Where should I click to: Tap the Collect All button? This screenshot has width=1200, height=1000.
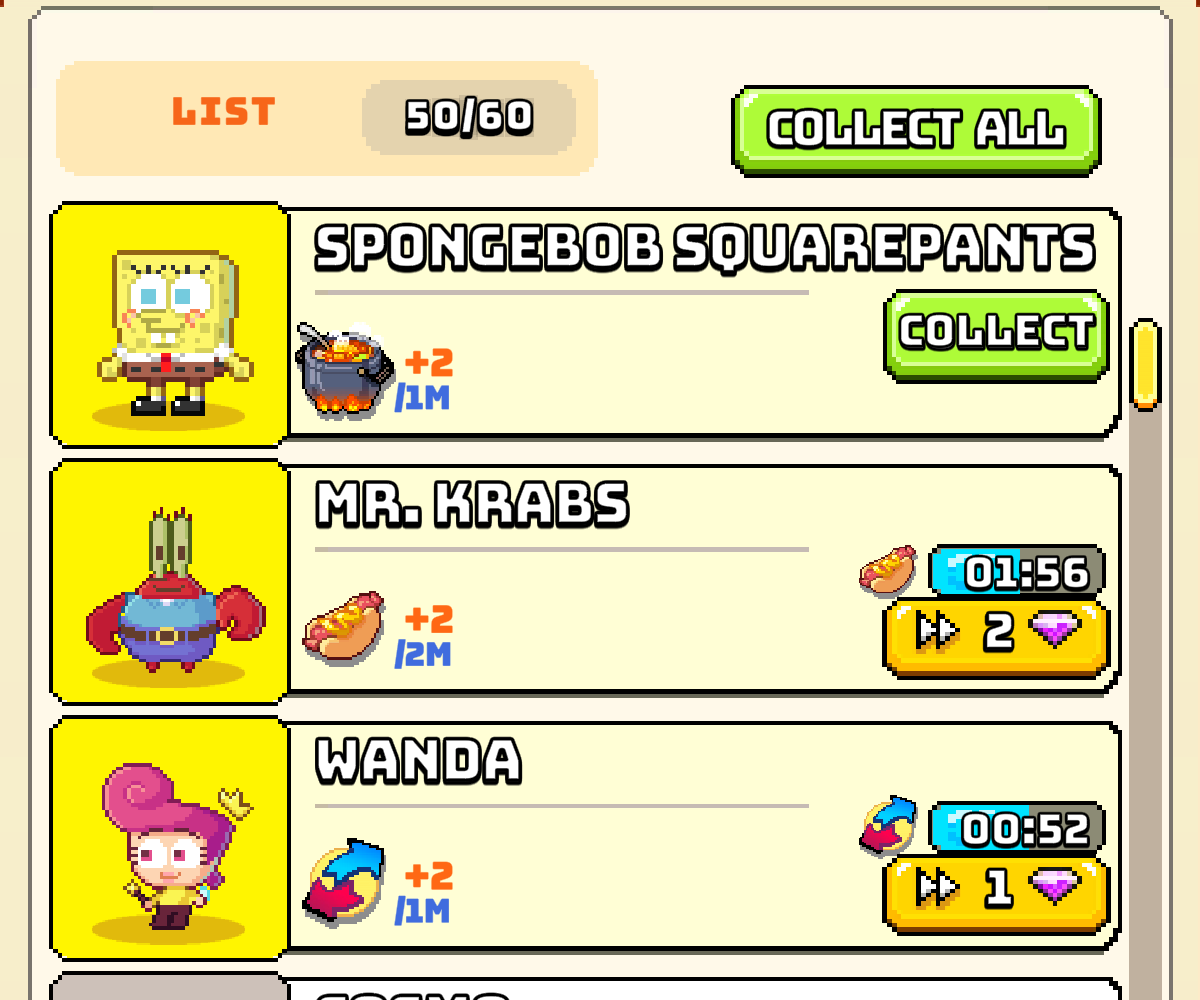click(916, 129)
